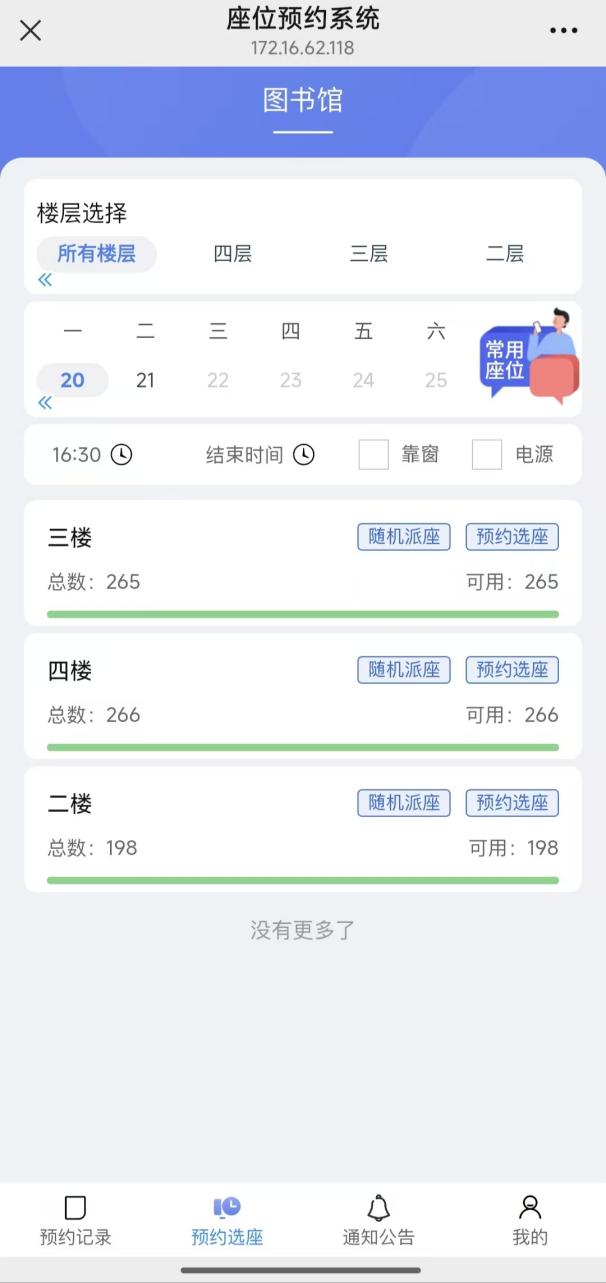
Task: Go to the 我的 profile tab
Action: click(530, 1220)
